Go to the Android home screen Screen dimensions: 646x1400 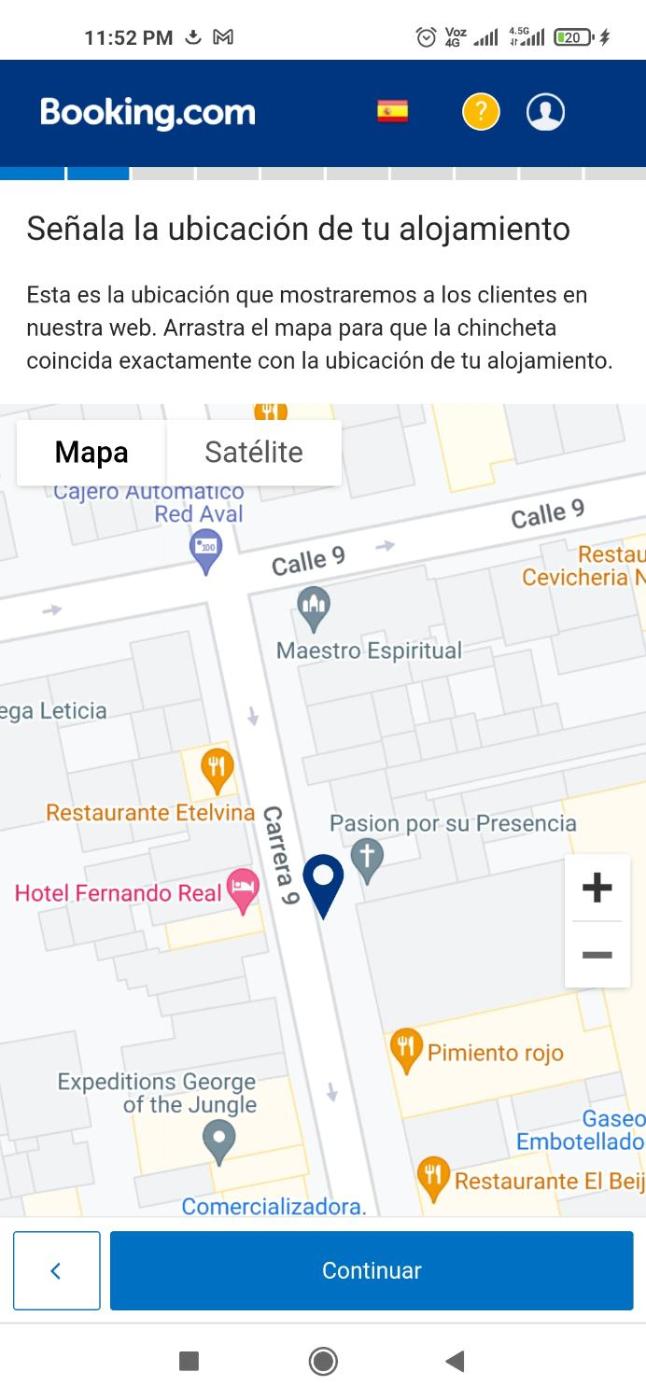point(323,1361)
